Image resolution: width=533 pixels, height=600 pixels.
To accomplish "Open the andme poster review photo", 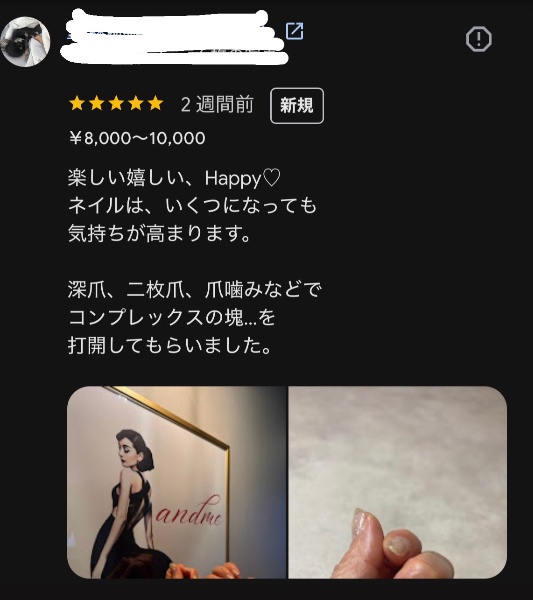I will (176, 482).
